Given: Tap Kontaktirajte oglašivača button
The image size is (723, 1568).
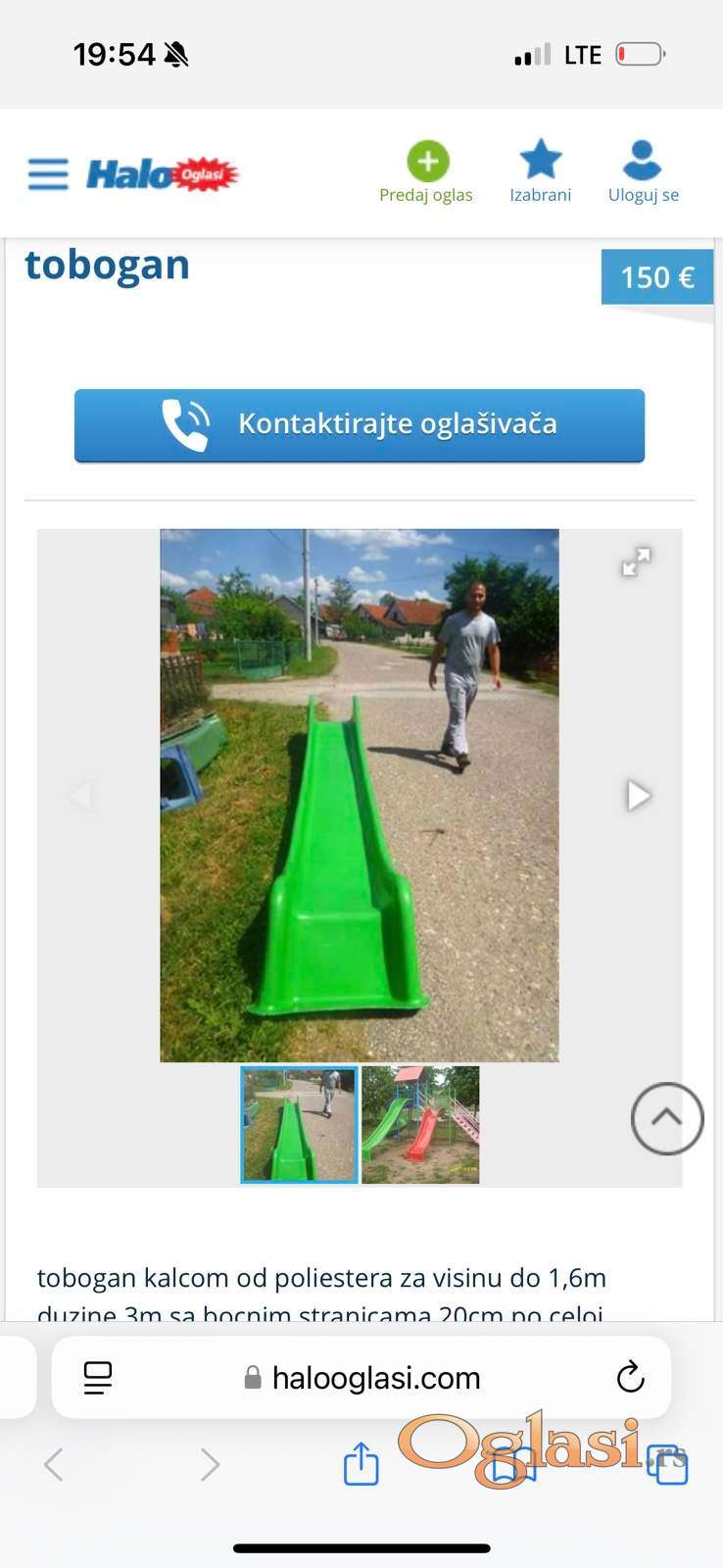Looking at the screenshot, I should pyautogui.click(x=360, y=425).
